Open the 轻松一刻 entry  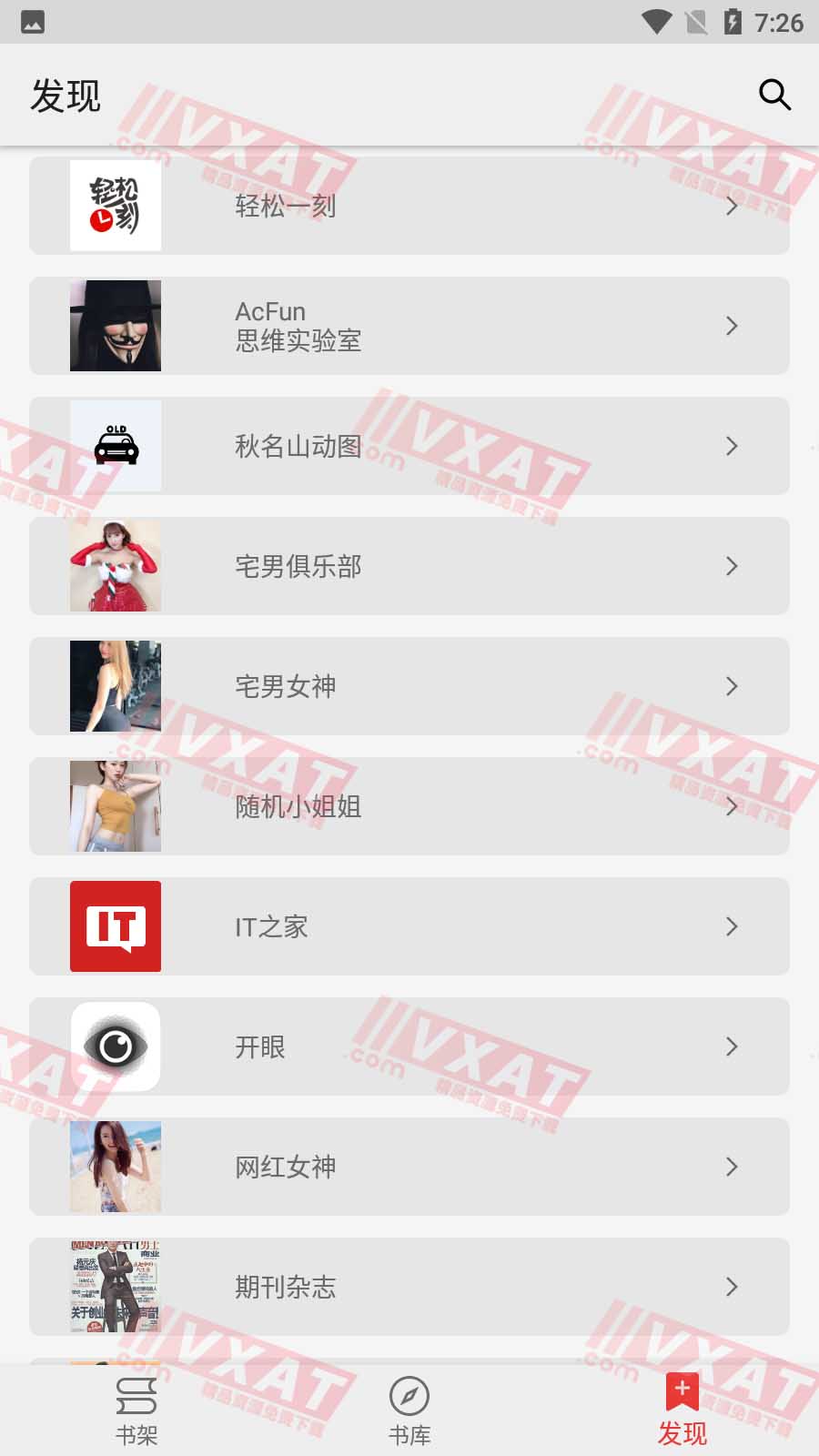click(409, 206)
